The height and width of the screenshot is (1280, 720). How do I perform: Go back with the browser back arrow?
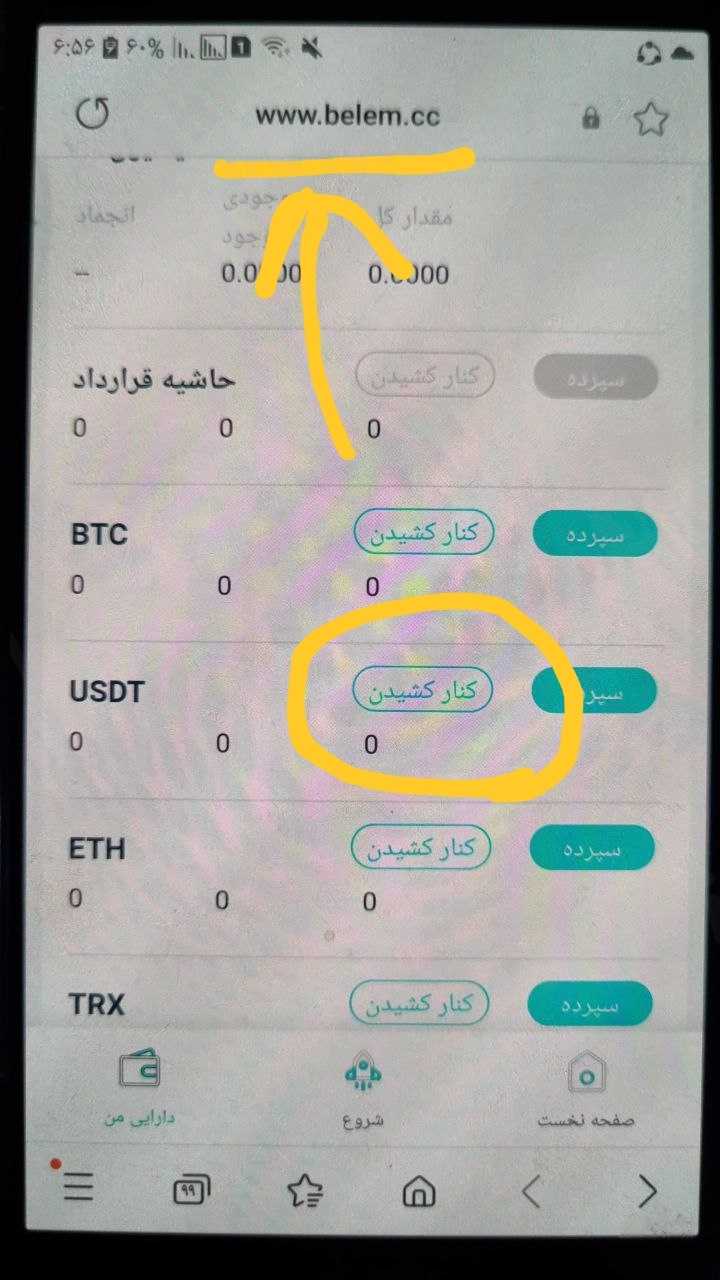coord(532,1191)
